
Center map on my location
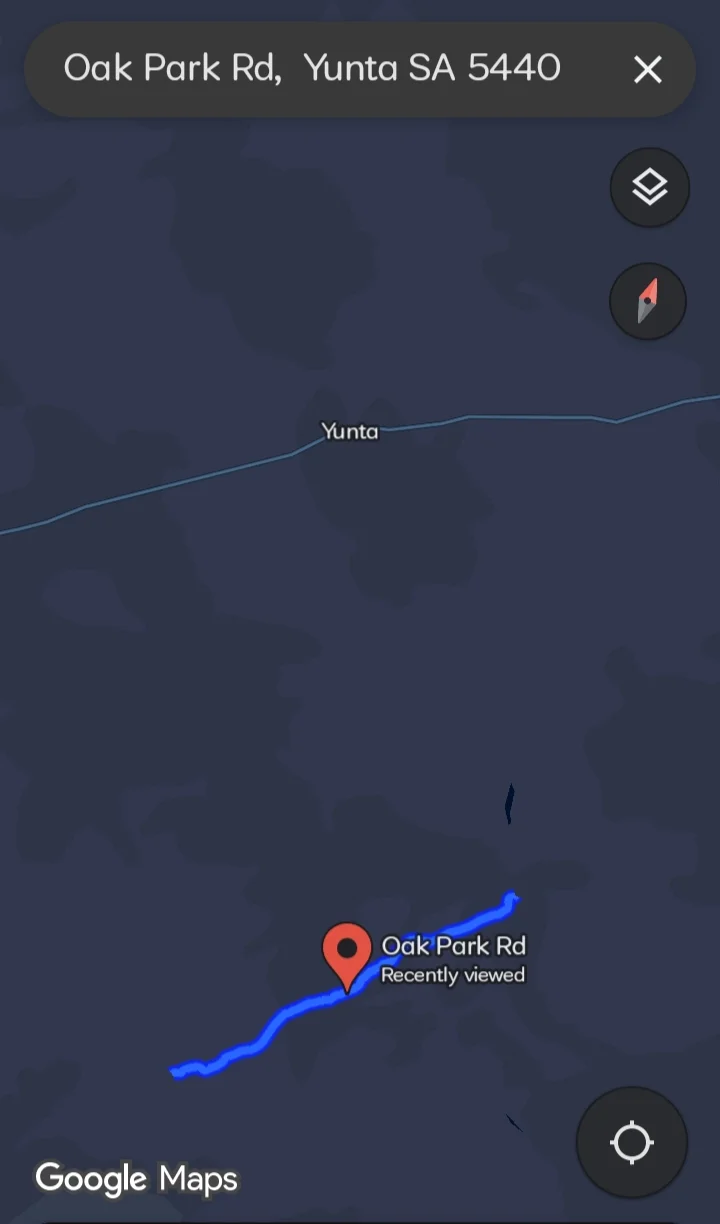click(x=632, y=1142)
